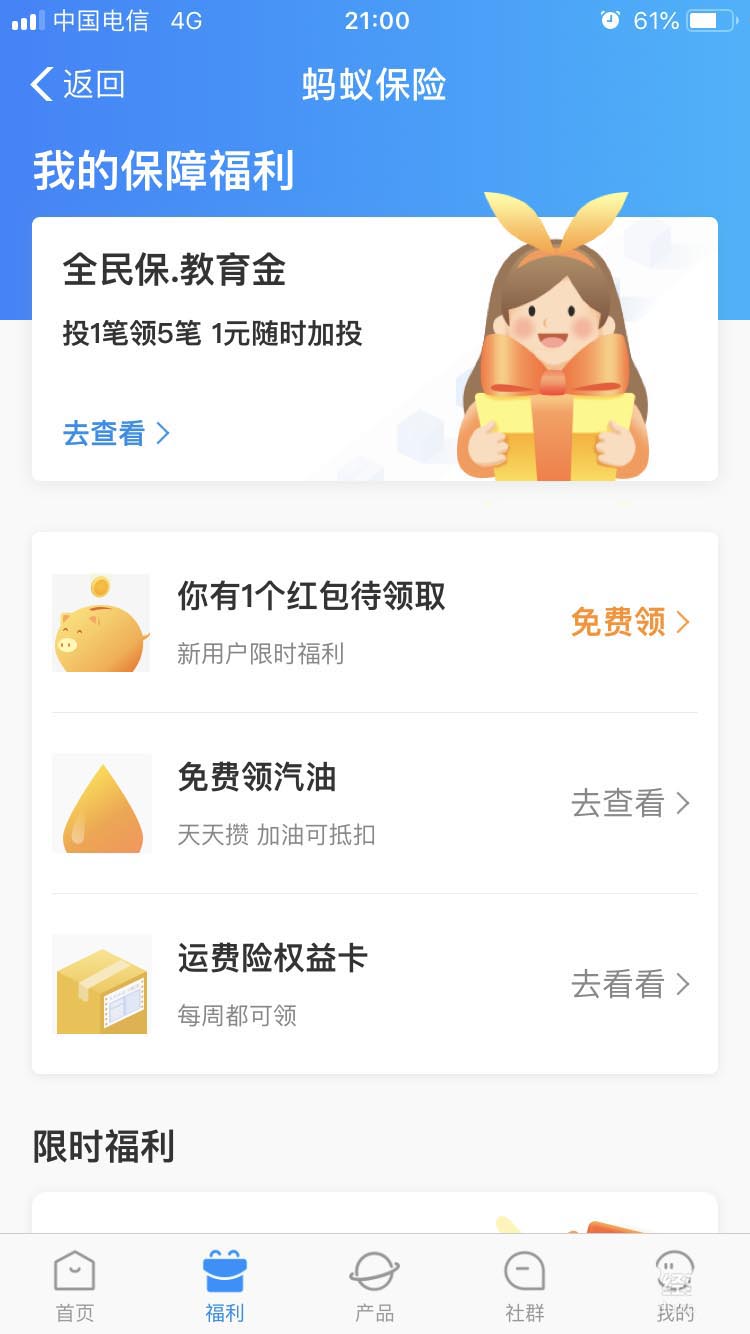The image size is (750, 1334).
Task: Go to the 我的 tab
Action: click(675, 1284)
